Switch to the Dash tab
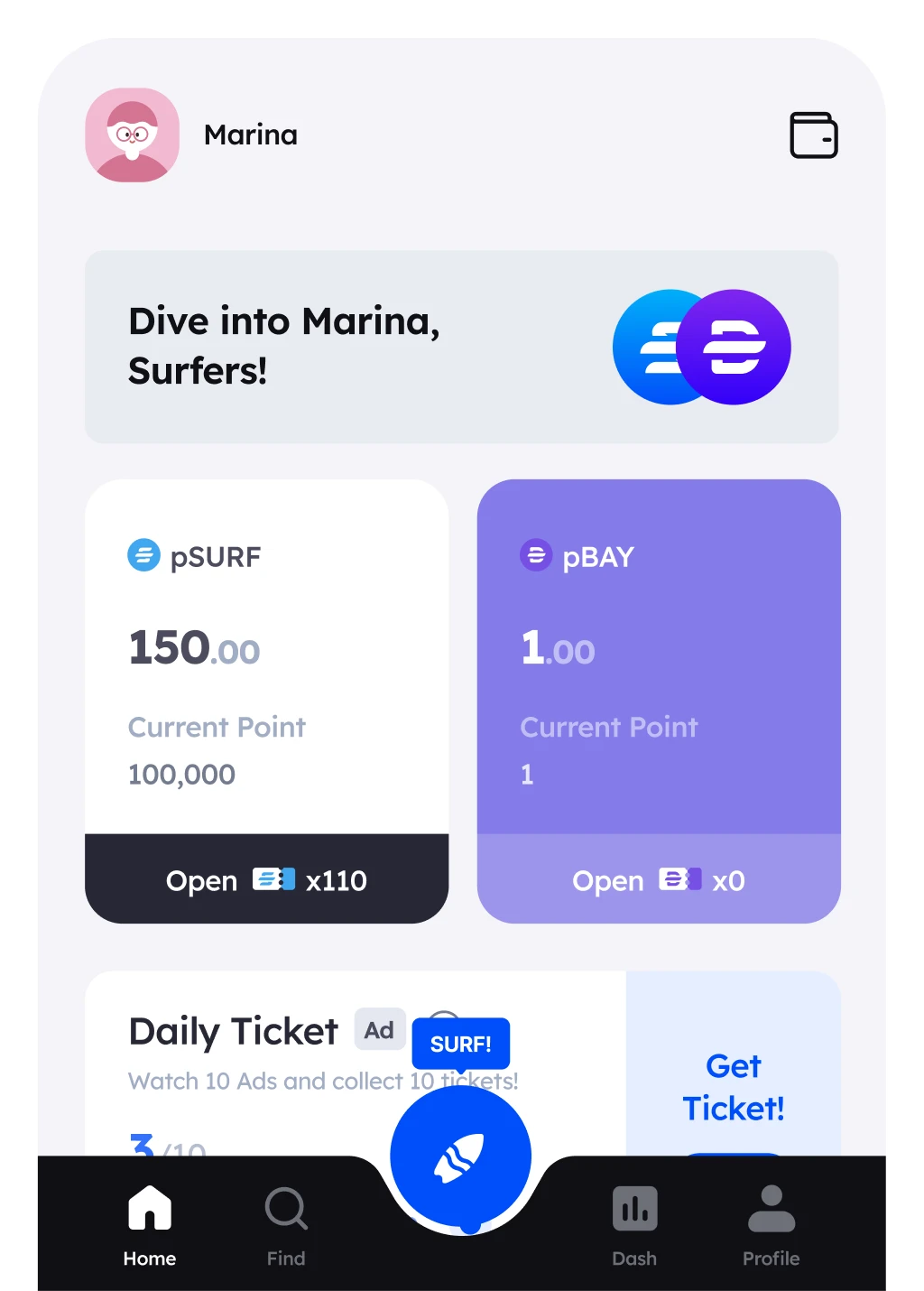The height and width of the screenshot is (1291, 924). [x=634, y=1225]
